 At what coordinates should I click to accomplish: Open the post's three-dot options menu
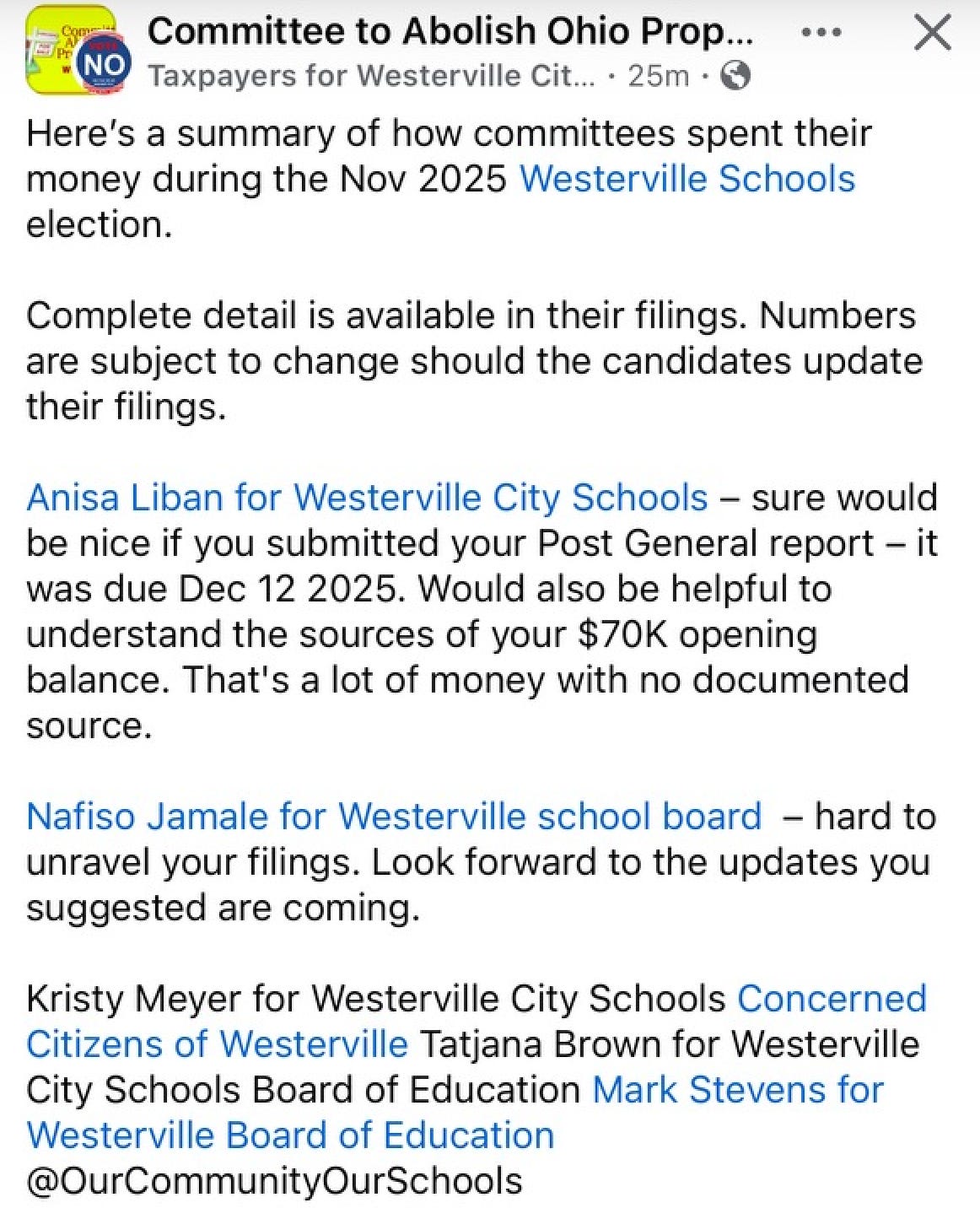click(821, 34)
